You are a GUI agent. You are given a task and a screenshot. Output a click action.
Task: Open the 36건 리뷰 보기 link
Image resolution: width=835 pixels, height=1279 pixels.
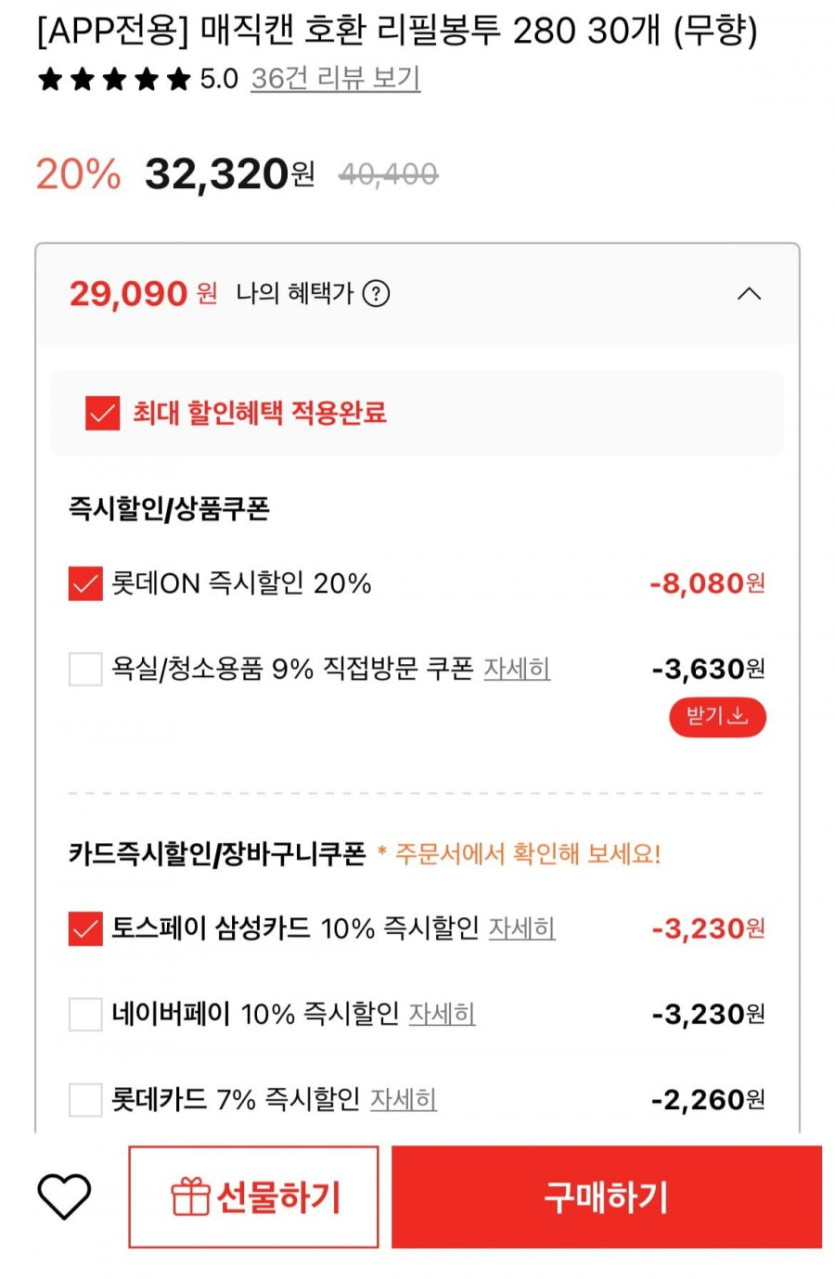coord(335,79)
